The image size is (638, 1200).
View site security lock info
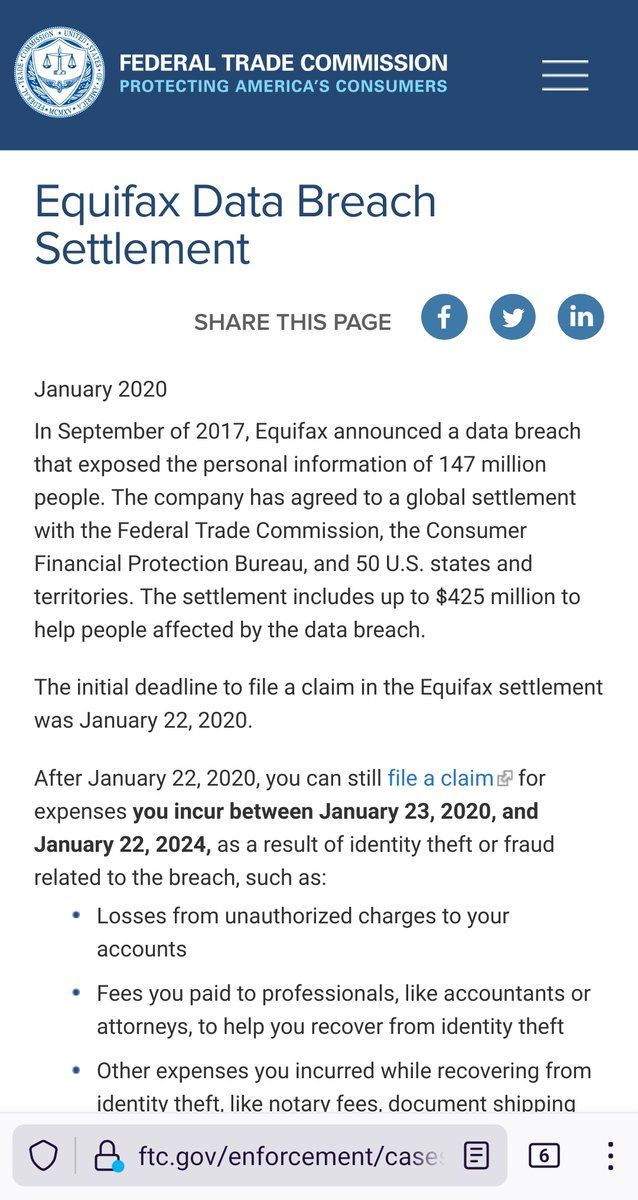(107, 1157)
